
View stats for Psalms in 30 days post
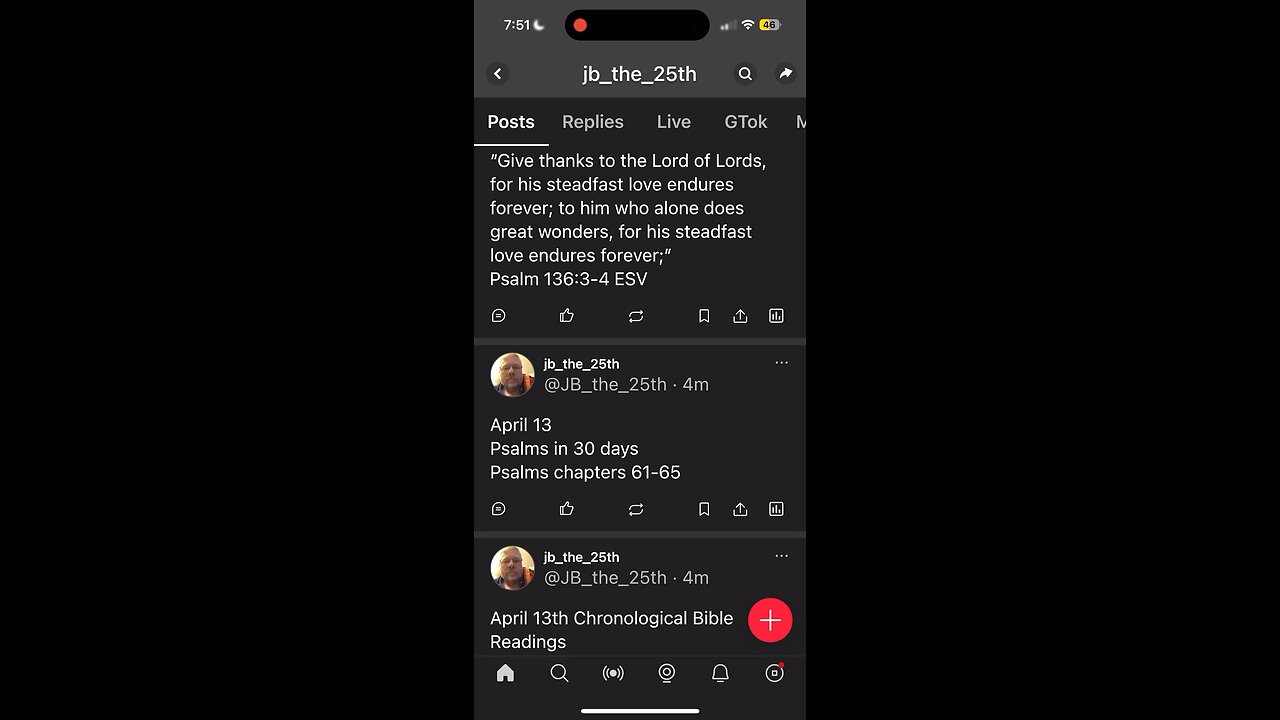coord(776,509)
